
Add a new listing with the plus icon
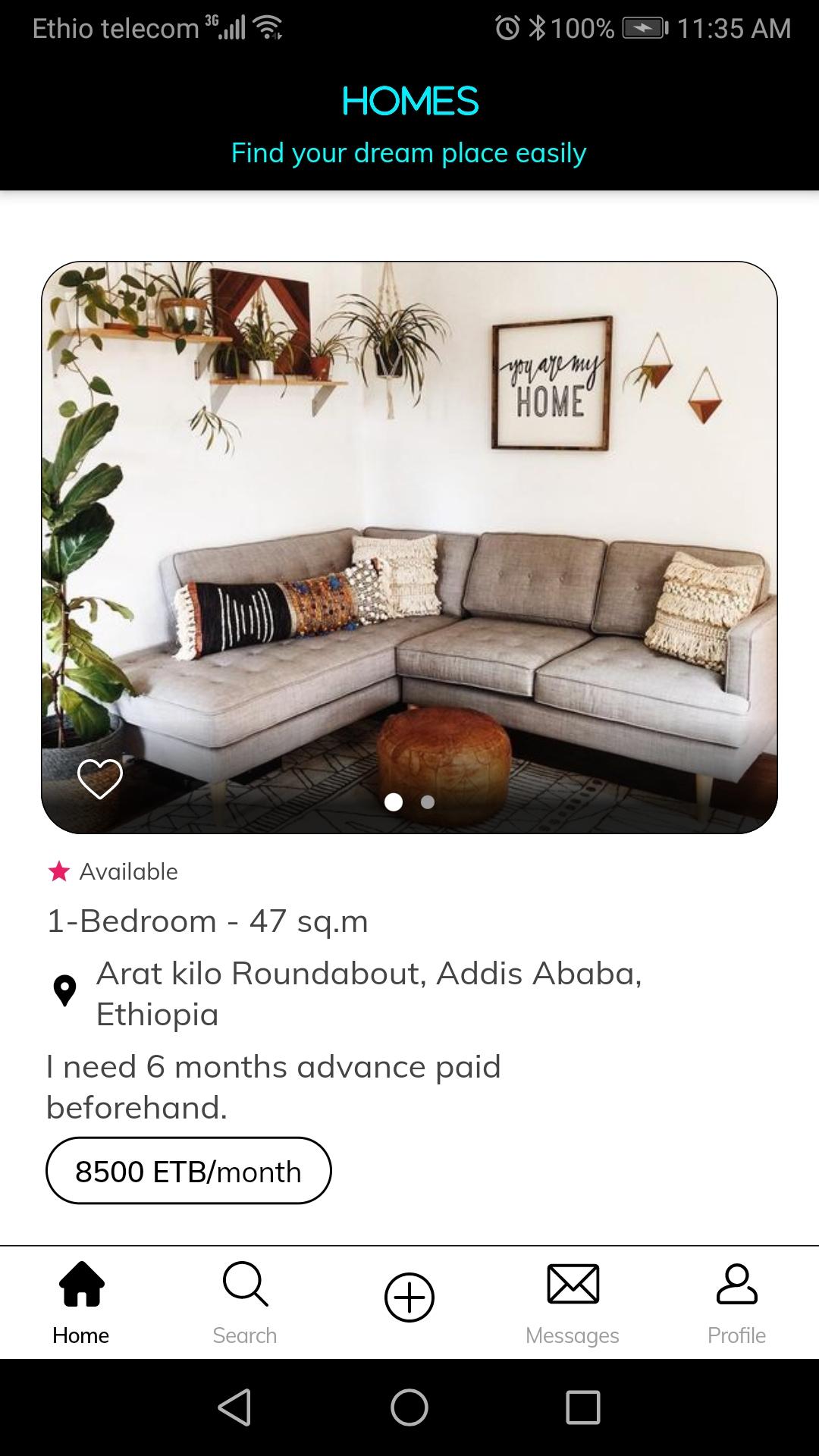coord(409,1298)
